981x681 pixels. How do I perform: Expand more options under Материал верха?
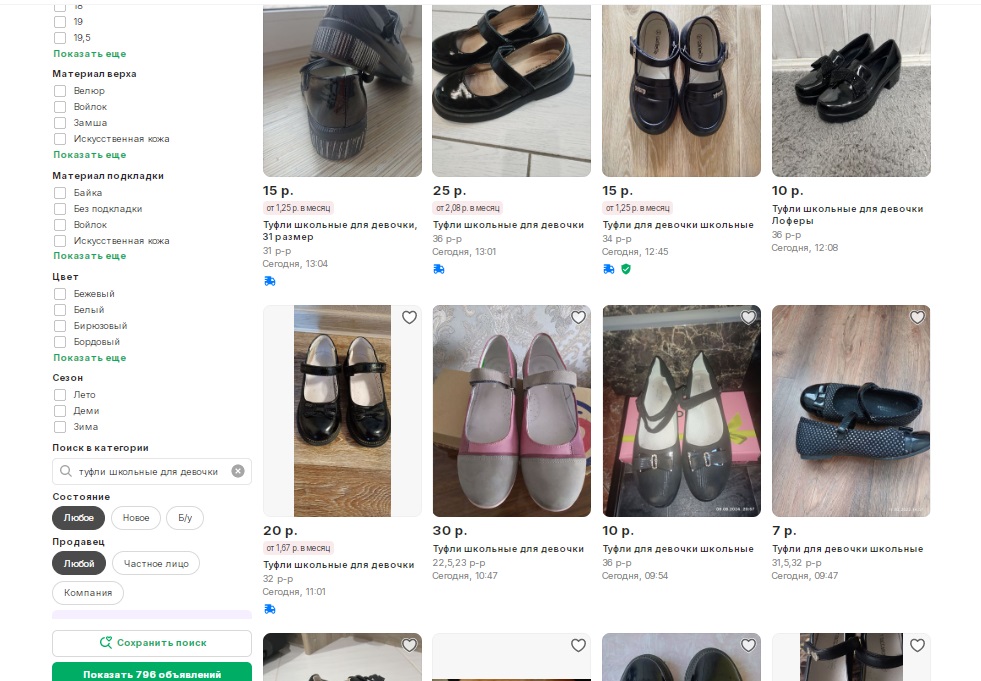[x=89, y=155]
